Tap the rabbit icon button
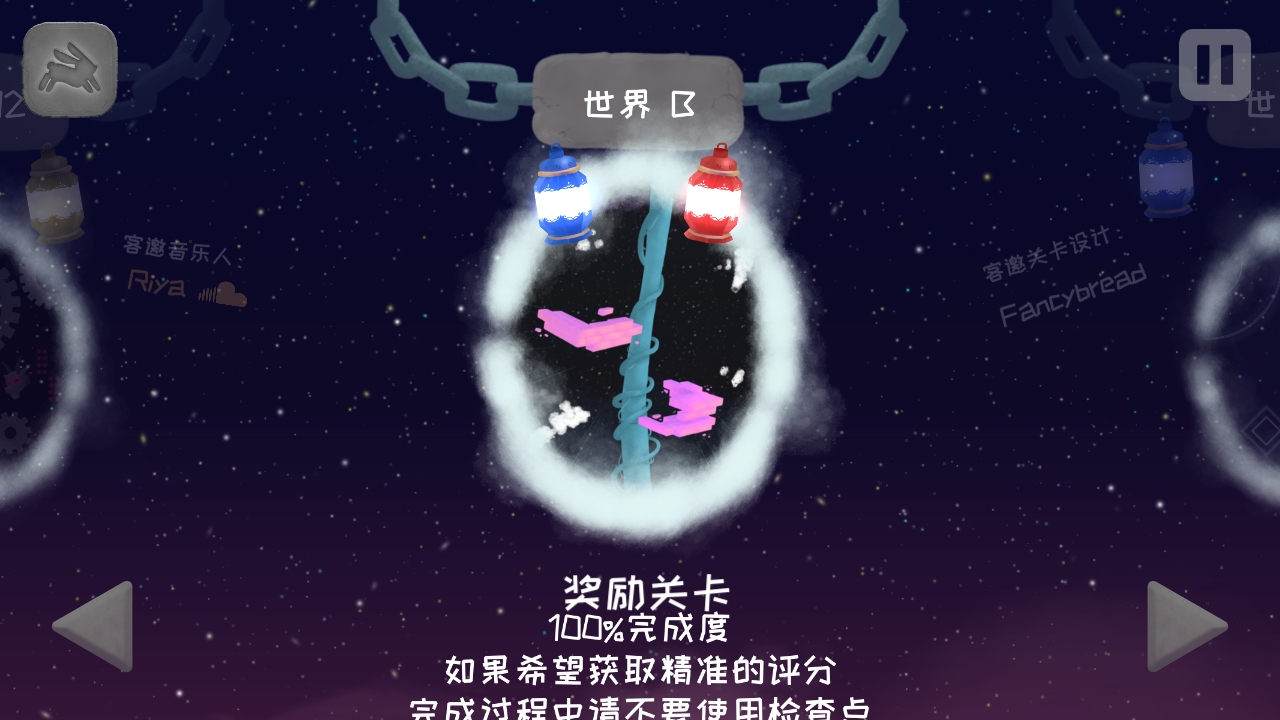 [70, 69]
